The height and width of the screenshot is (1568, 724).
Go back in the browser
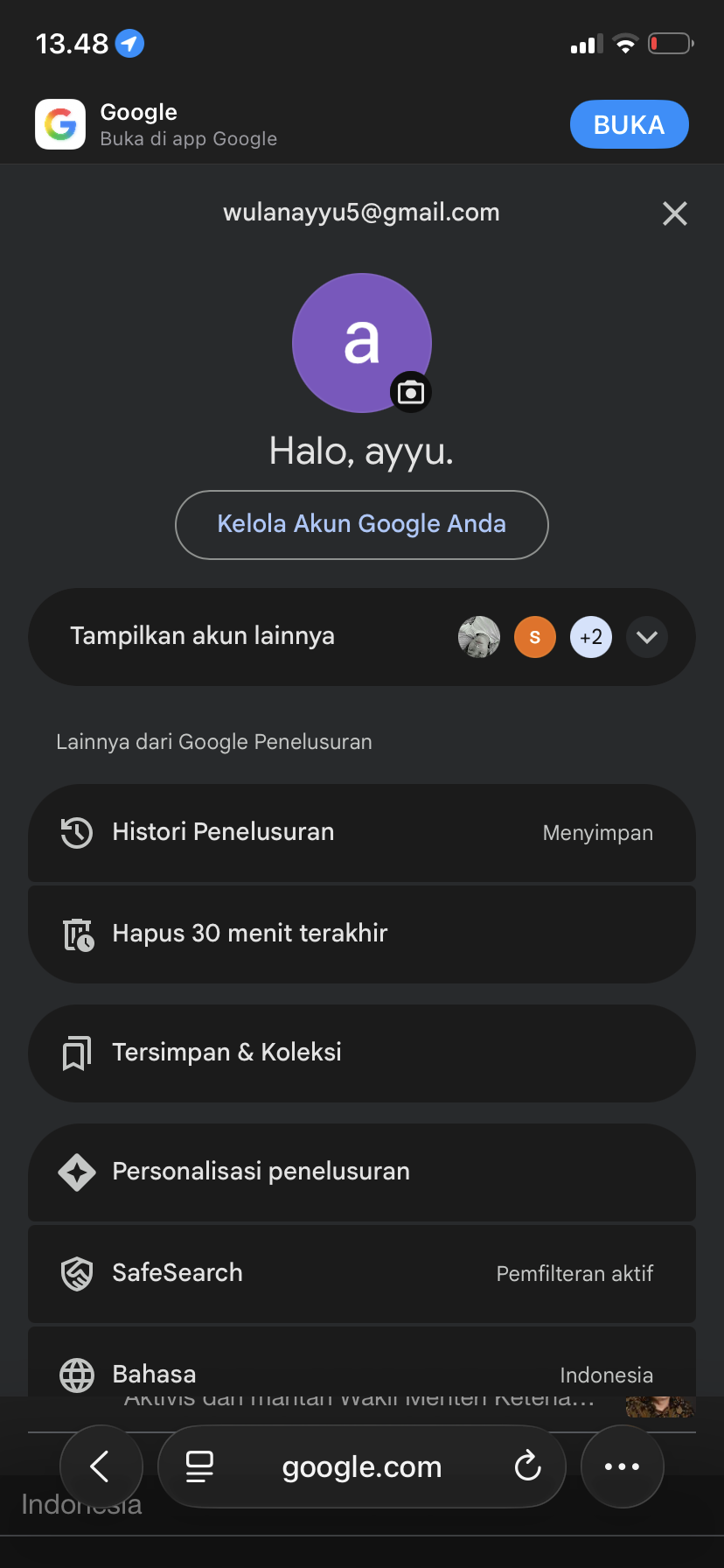[x=101, y=1466]
